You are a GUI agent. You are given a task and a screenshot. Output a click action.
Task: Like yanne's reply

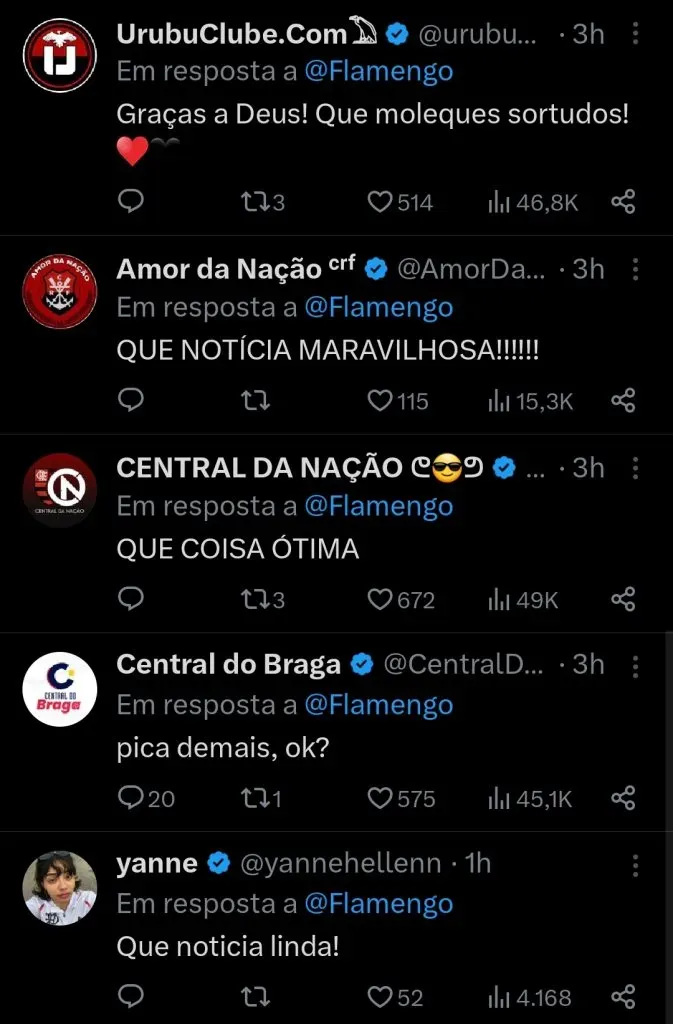[x=380, y=997]
